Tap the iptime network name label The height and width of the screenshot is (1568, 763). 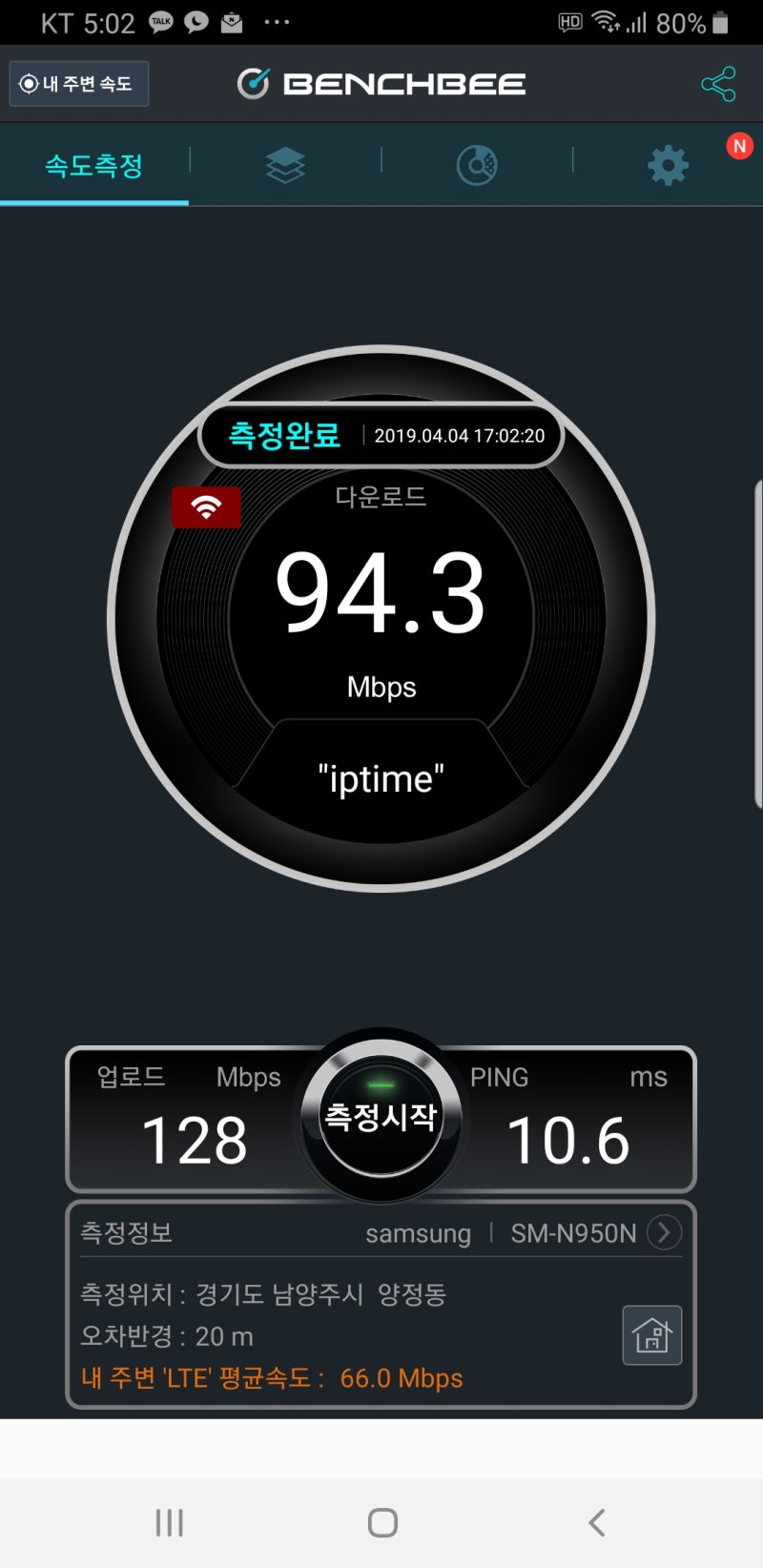pos(381,778)
